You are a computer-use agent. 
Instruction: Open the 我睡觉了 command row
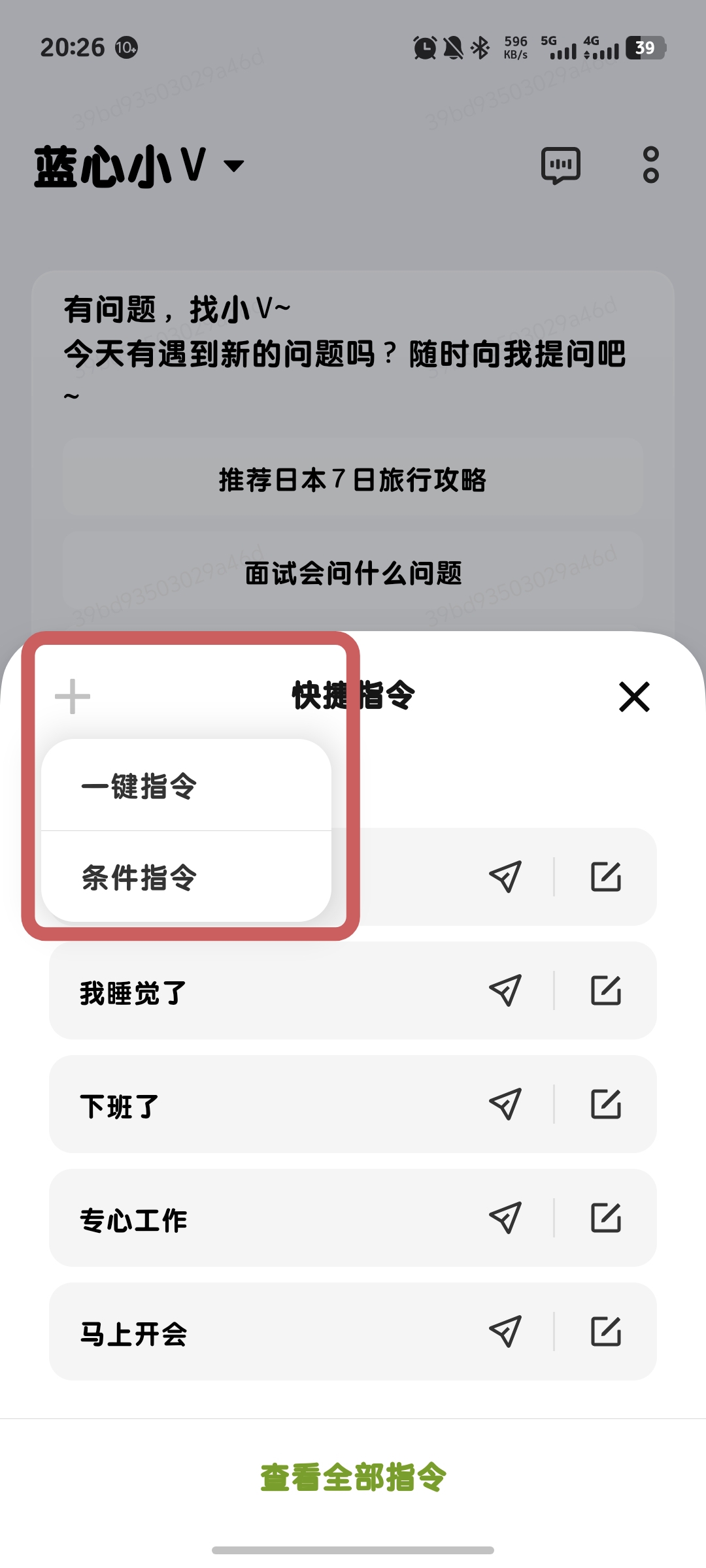pyautogui.click(x=353, y=990)
